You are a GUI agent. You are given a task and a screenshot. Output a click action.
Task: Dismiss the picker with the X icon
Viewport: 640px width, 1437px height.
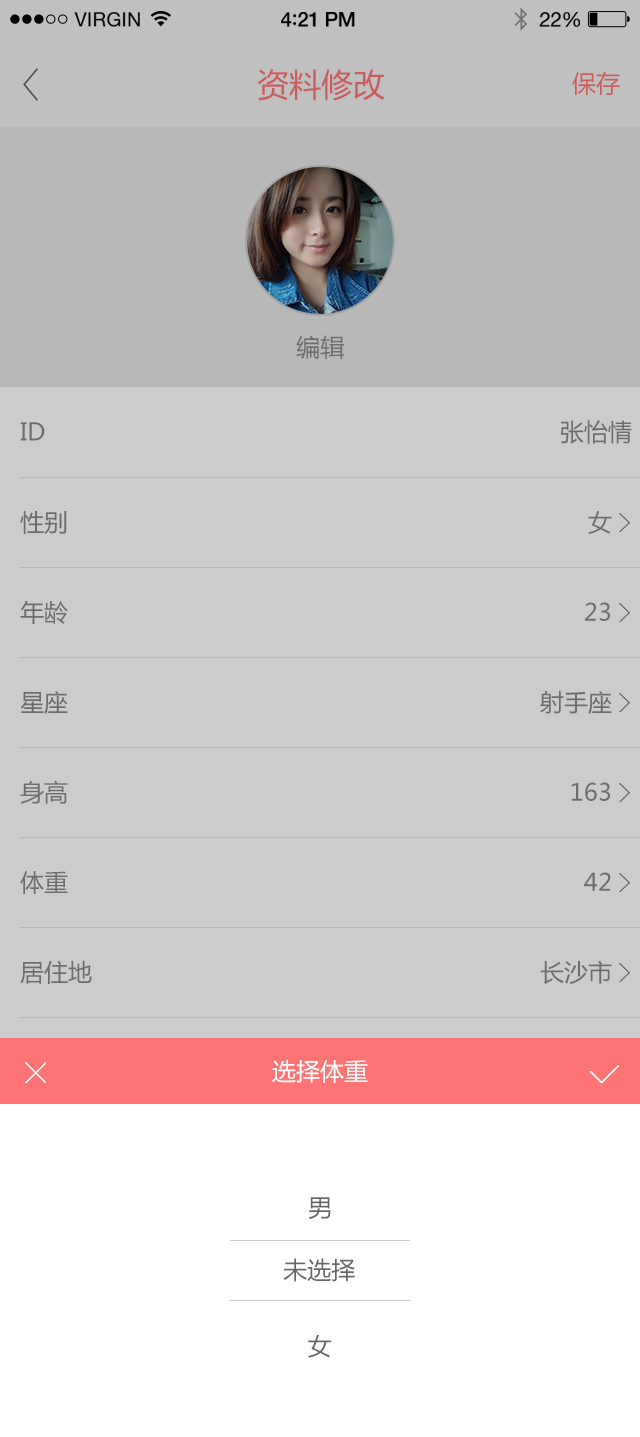click(36, 1073)
